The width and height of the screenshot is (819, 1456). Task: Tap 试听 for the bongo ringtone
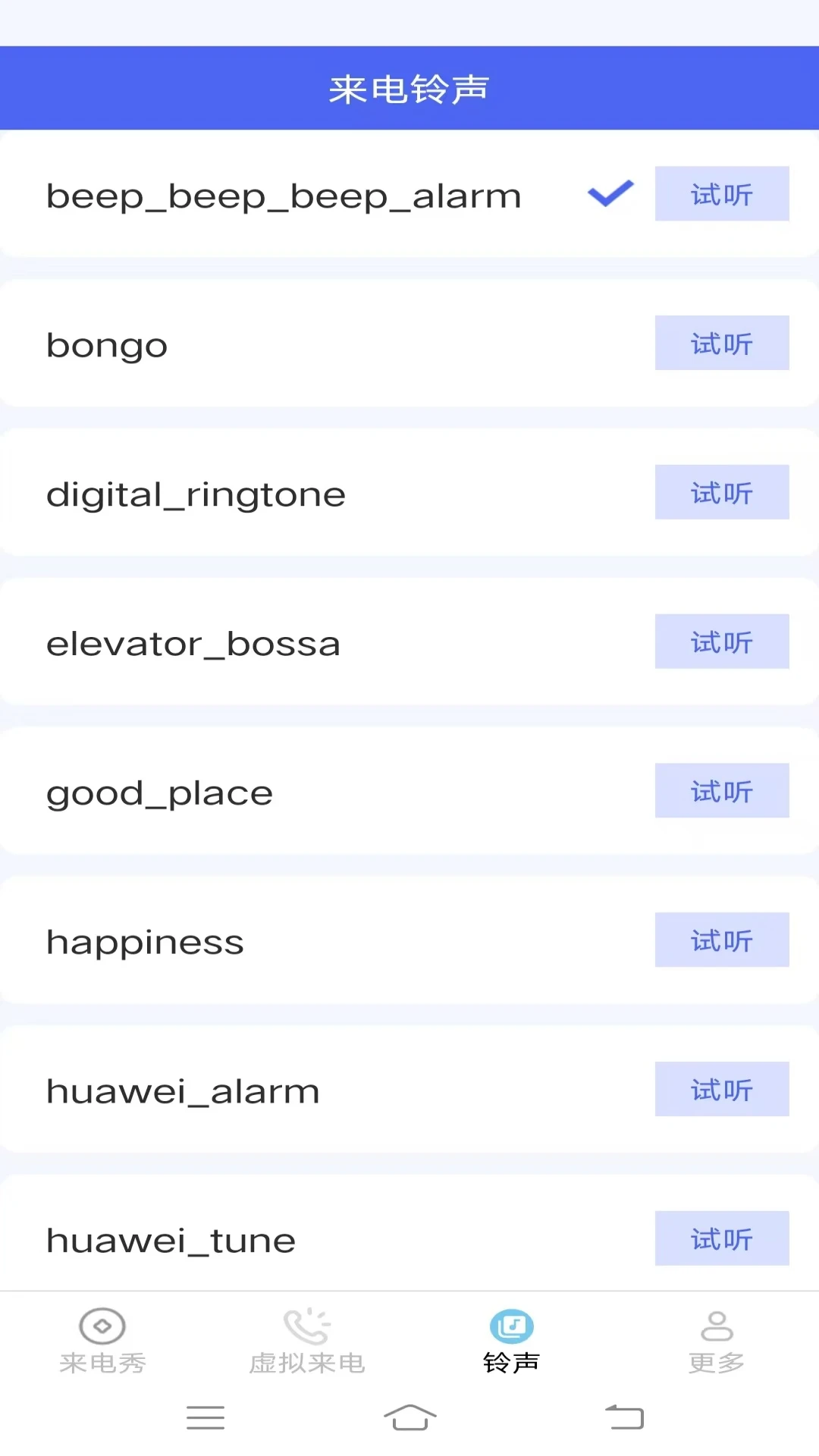pyautogui.click(x=721, y=344)
